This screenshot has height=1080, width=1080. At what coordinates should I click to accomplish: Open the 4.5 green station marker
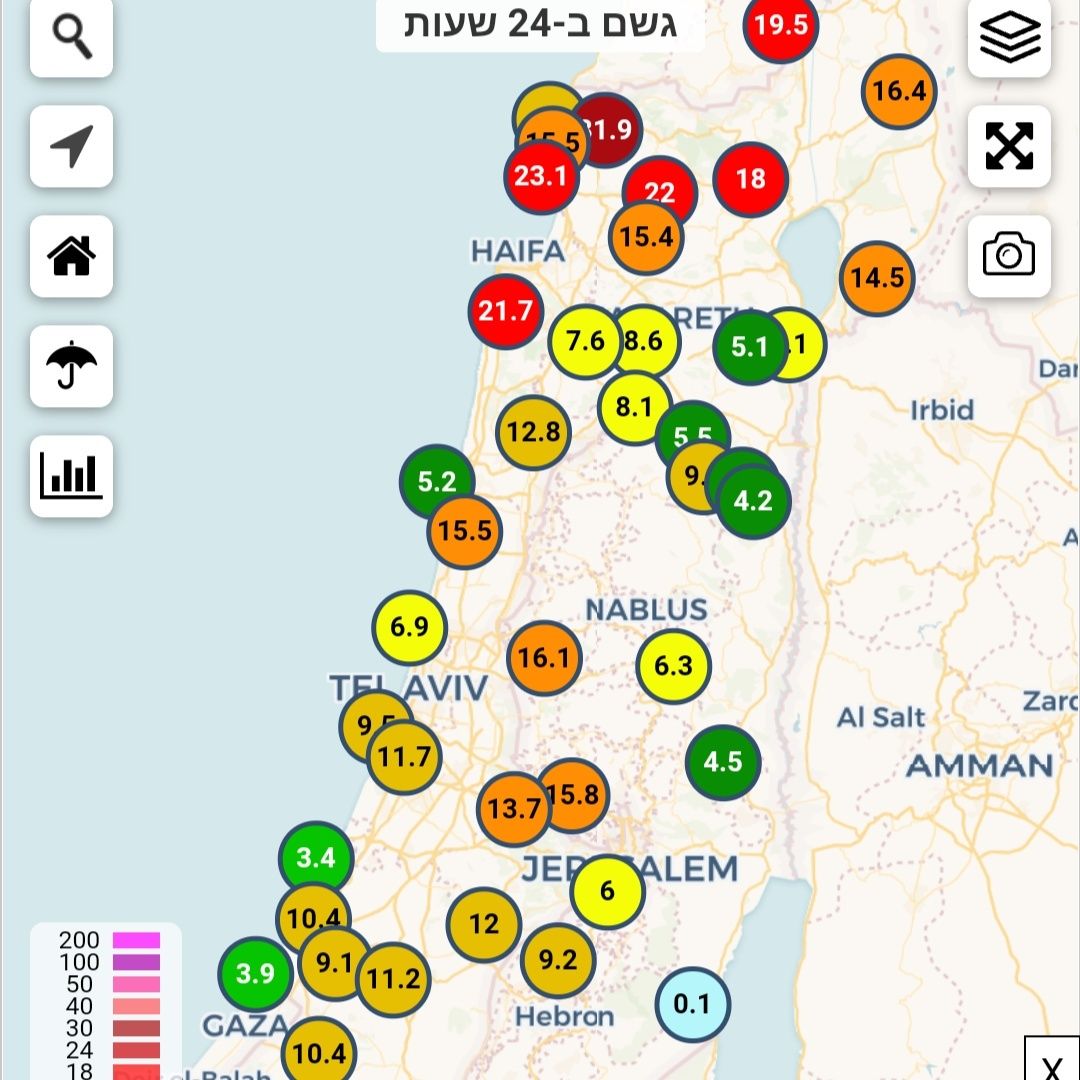click(723, 762)
